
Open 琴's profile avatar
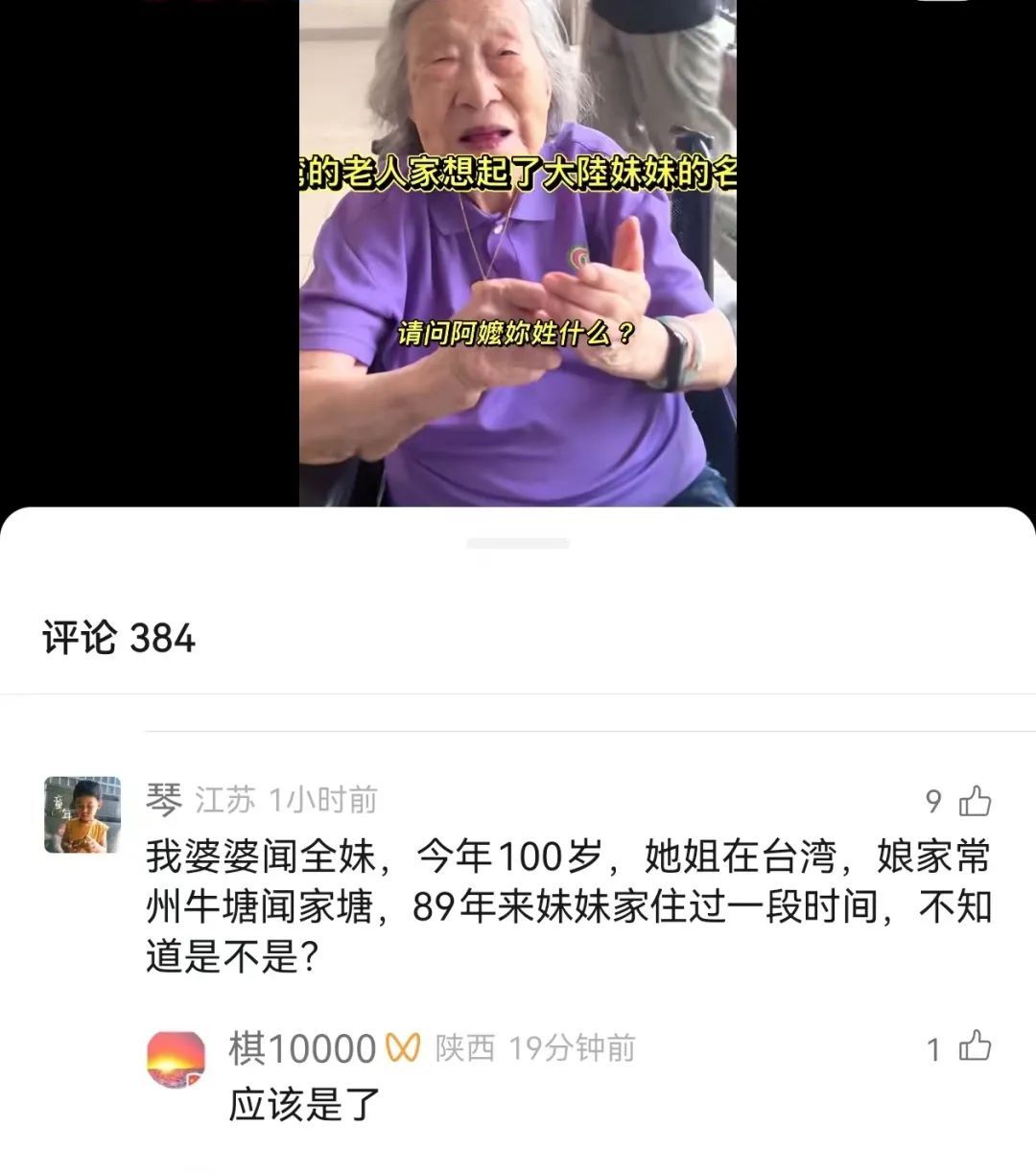[x=82, y=814]
